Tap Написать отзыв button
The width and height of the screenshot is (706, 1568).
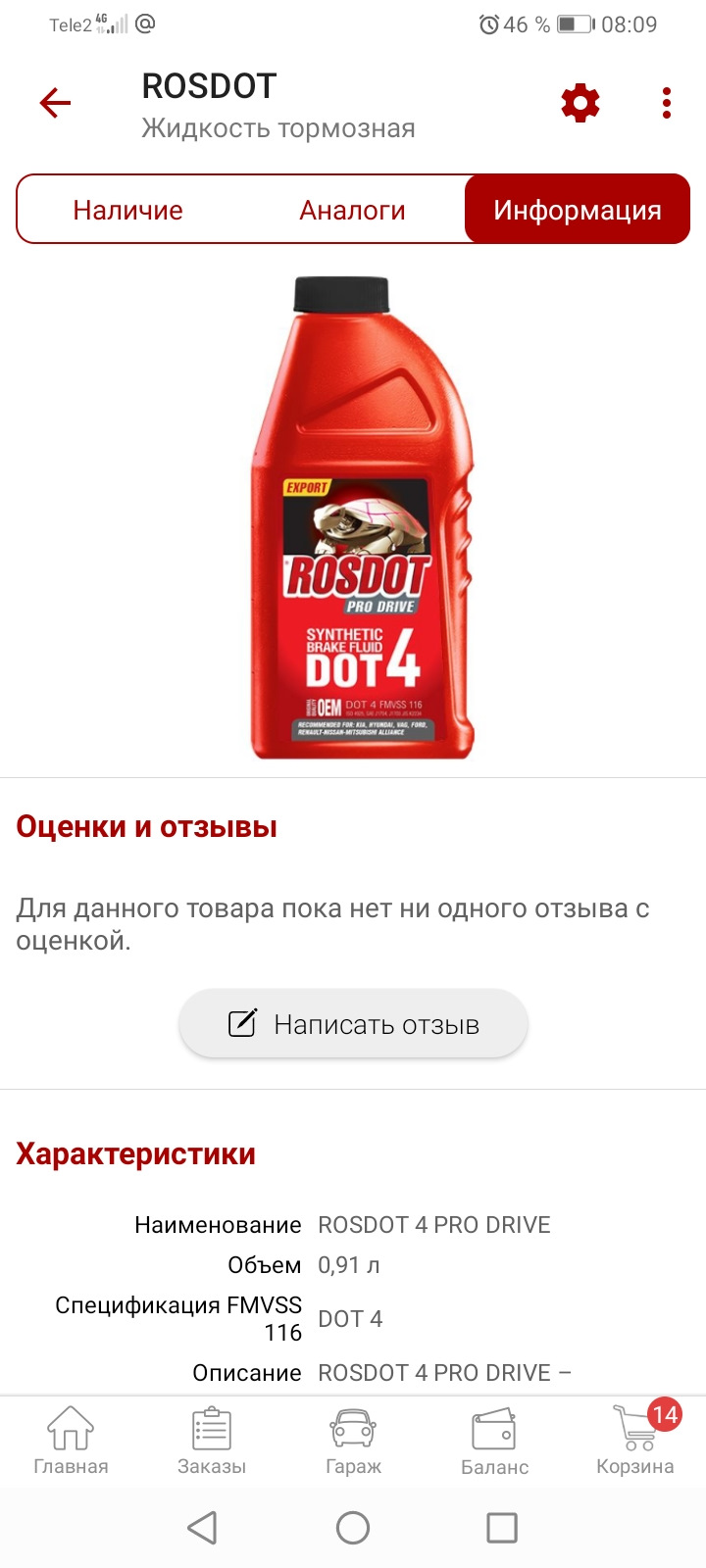pos(353,1024)
